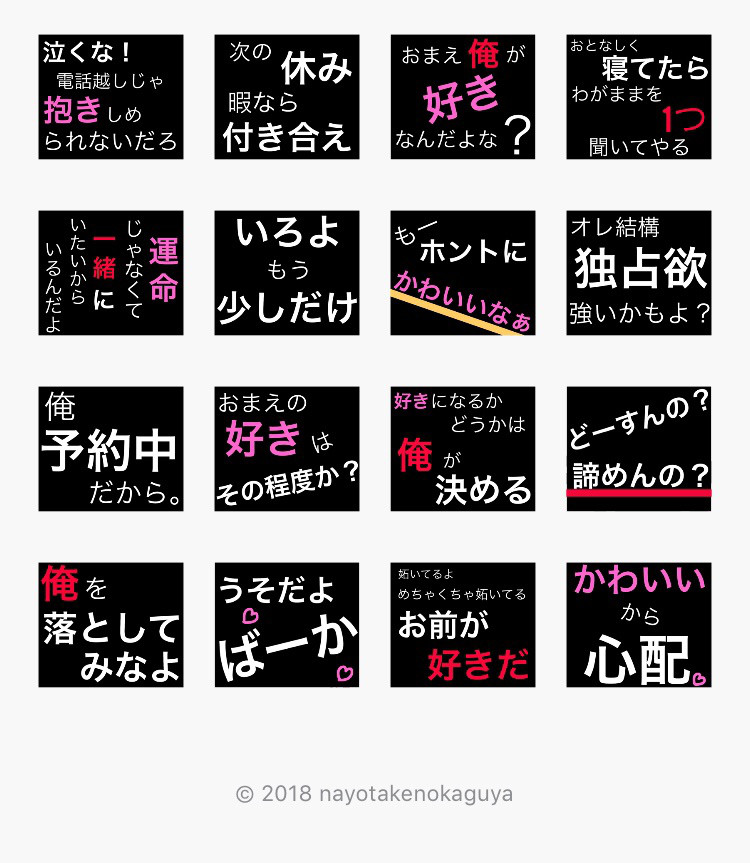Image resolution: width=750 pixels, height=863 pixels.
Task: Open the うそだよばーか sticker
Action: pos(287,625)
